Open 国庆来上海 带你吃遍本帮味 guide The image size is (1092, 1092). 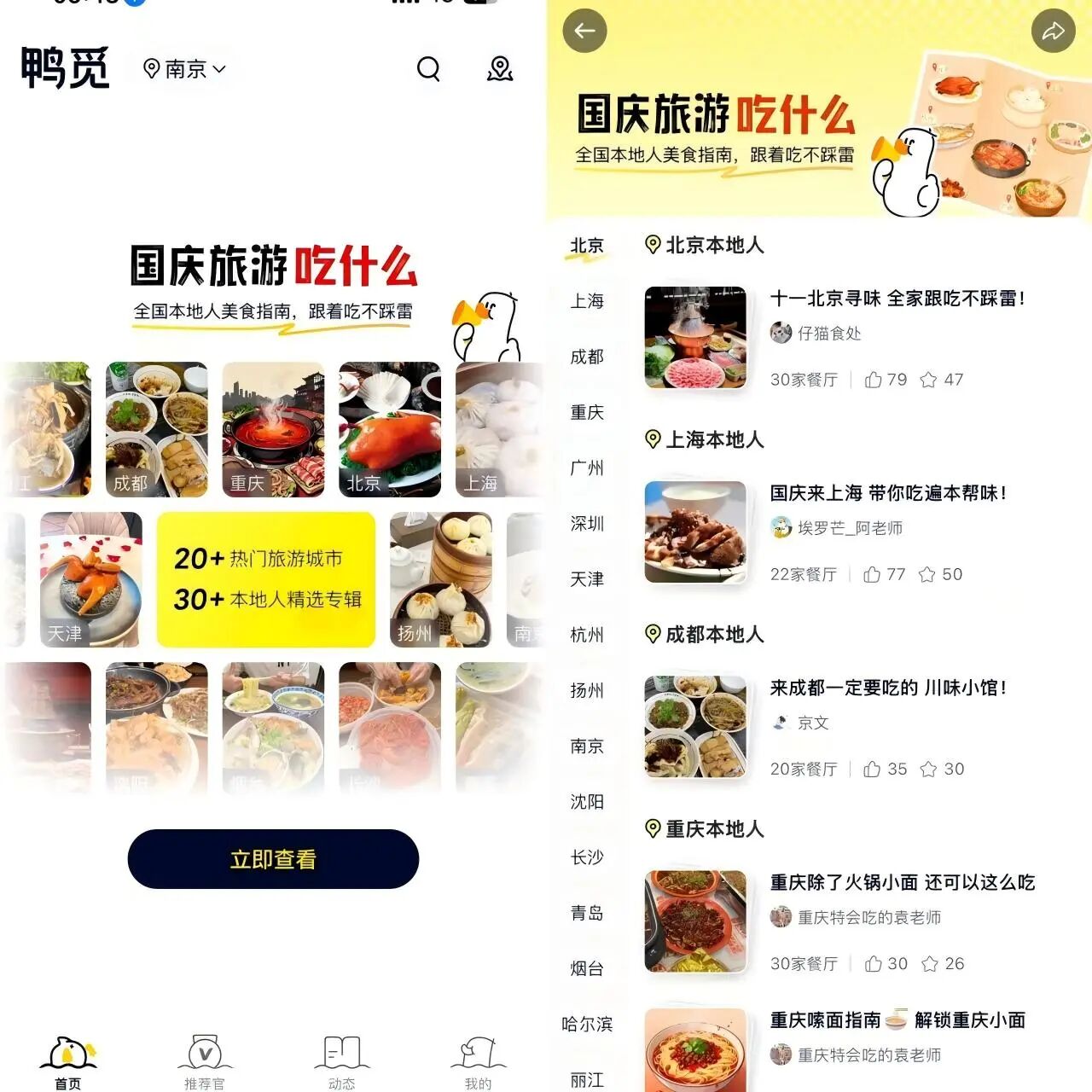point(888,493)
